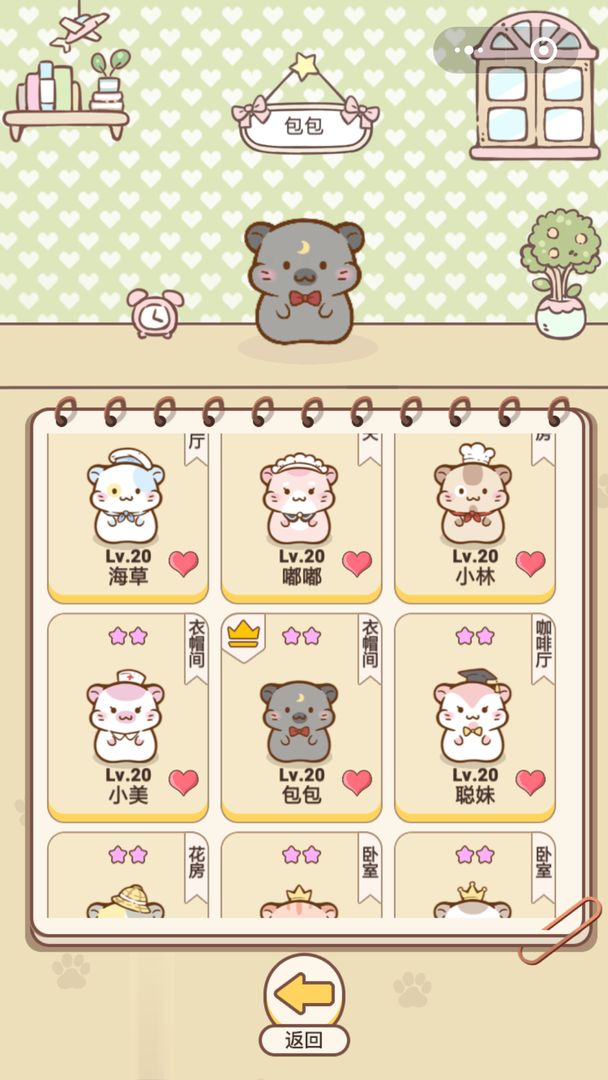Image resolution: width=608 pixels, height=1080 pixels.
Task: Tap the 返回 back arrow button
Action: 304,995
